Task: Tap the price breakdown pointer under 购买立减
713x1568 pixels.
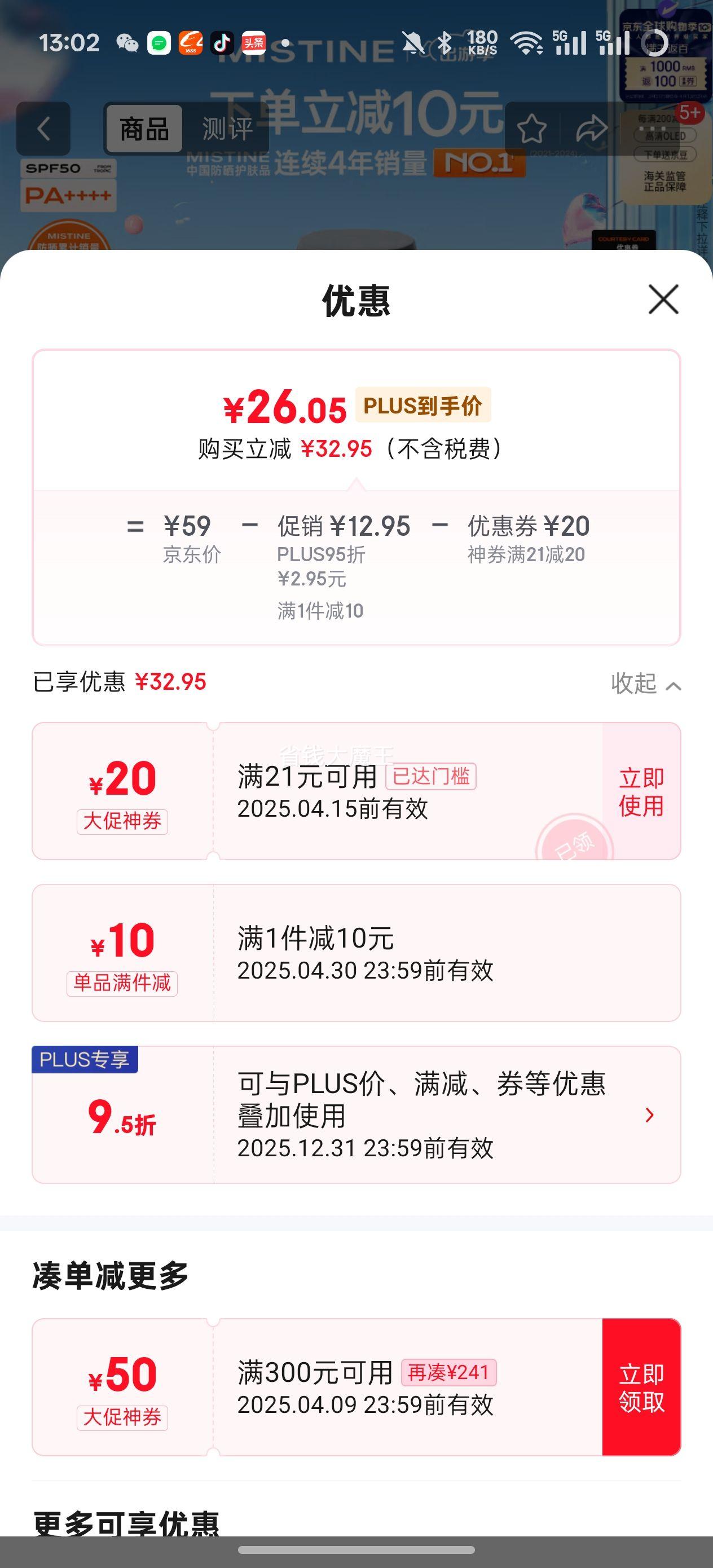Action: tap(356, 484)
